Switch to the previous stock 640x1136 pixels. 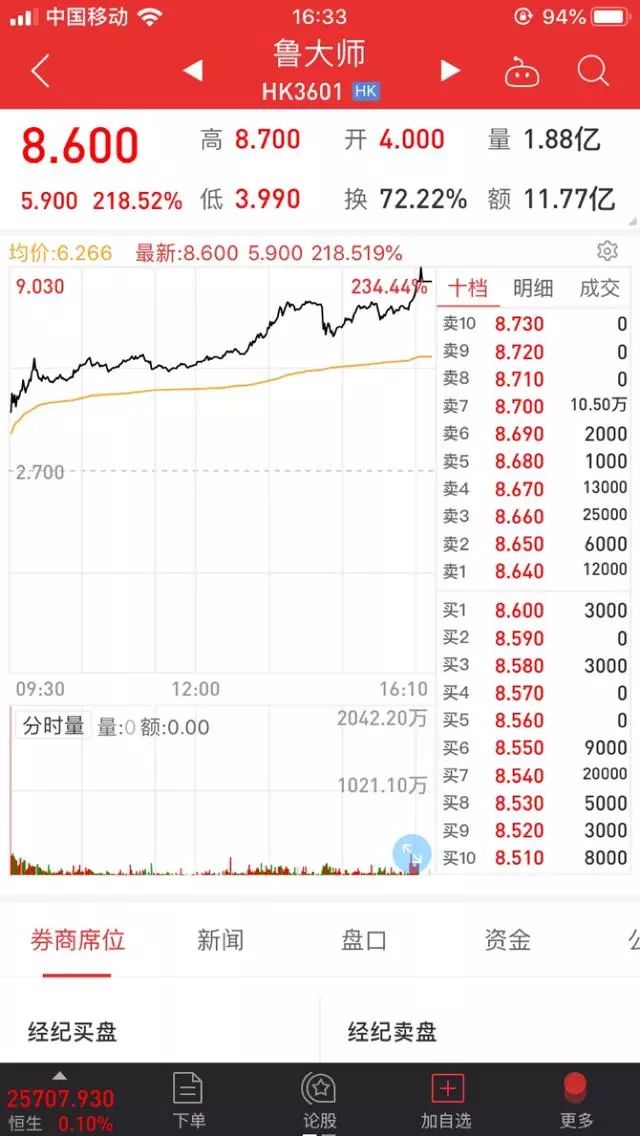pos(192,71)
